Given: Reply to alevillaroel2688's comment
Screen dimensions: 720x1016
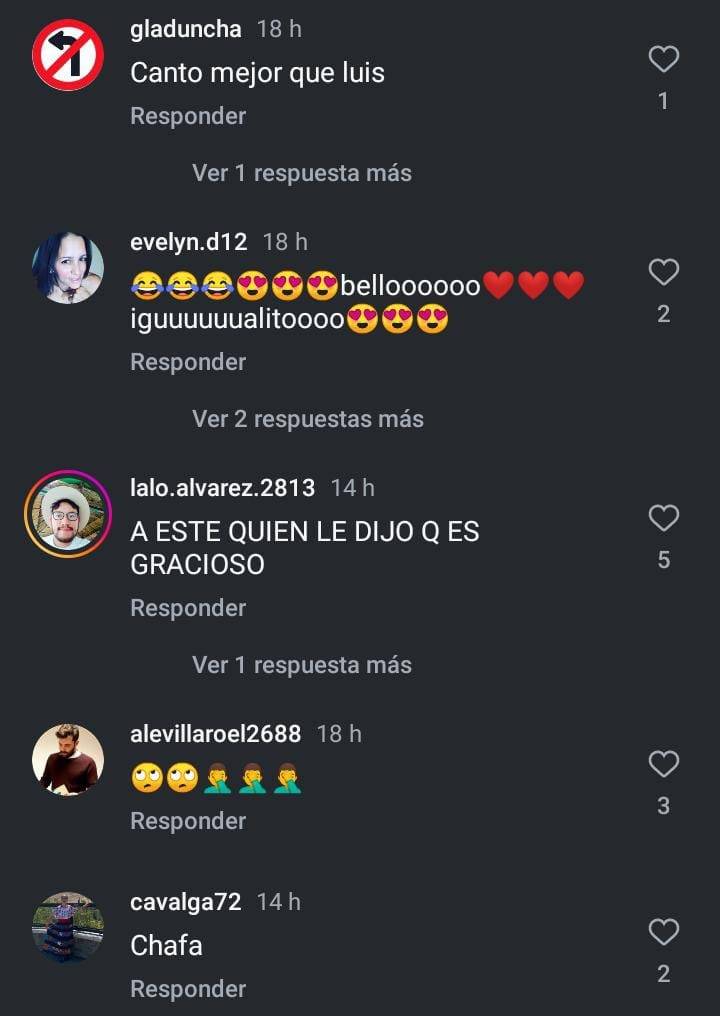Looking at the screenshot, I should pos(188,821).
